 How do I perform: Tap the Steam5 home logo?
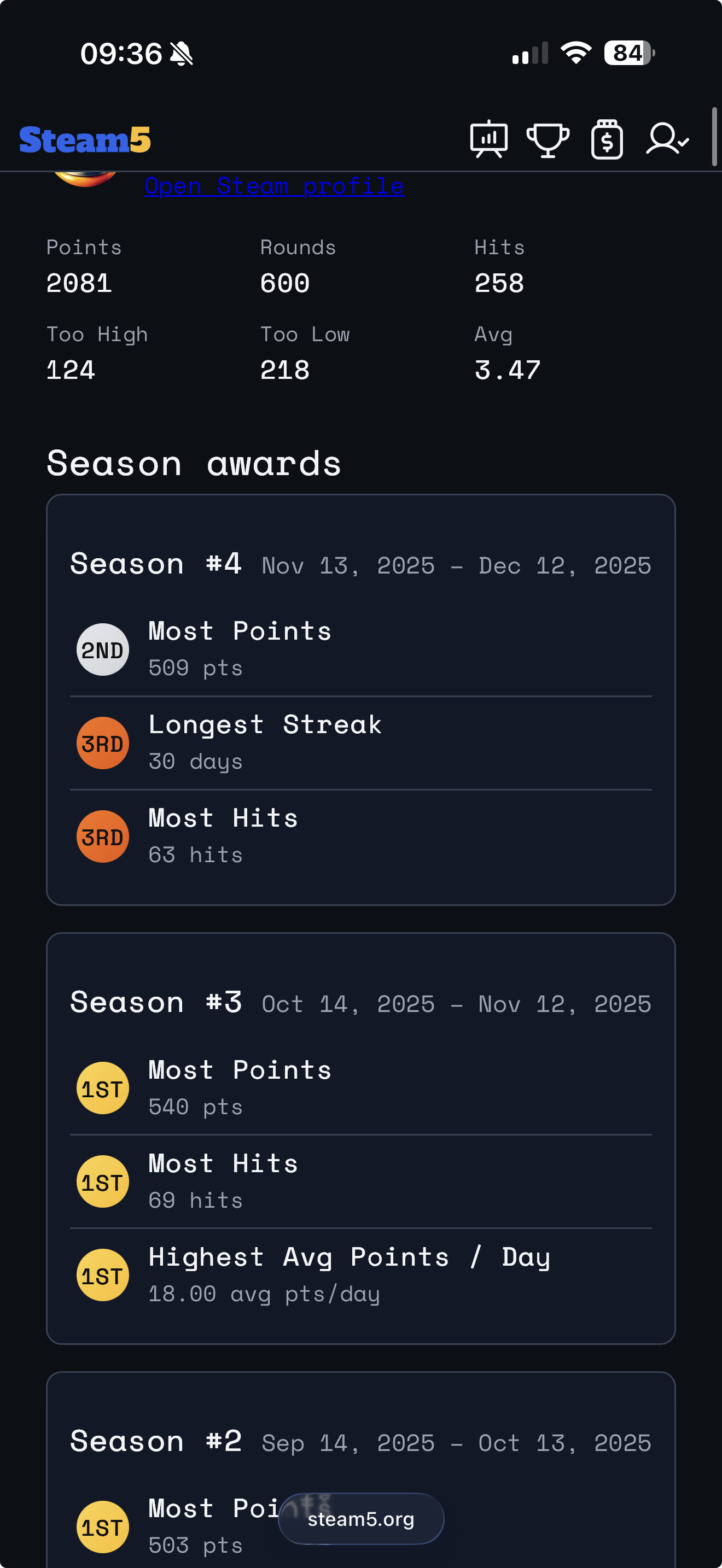(85, 140)
